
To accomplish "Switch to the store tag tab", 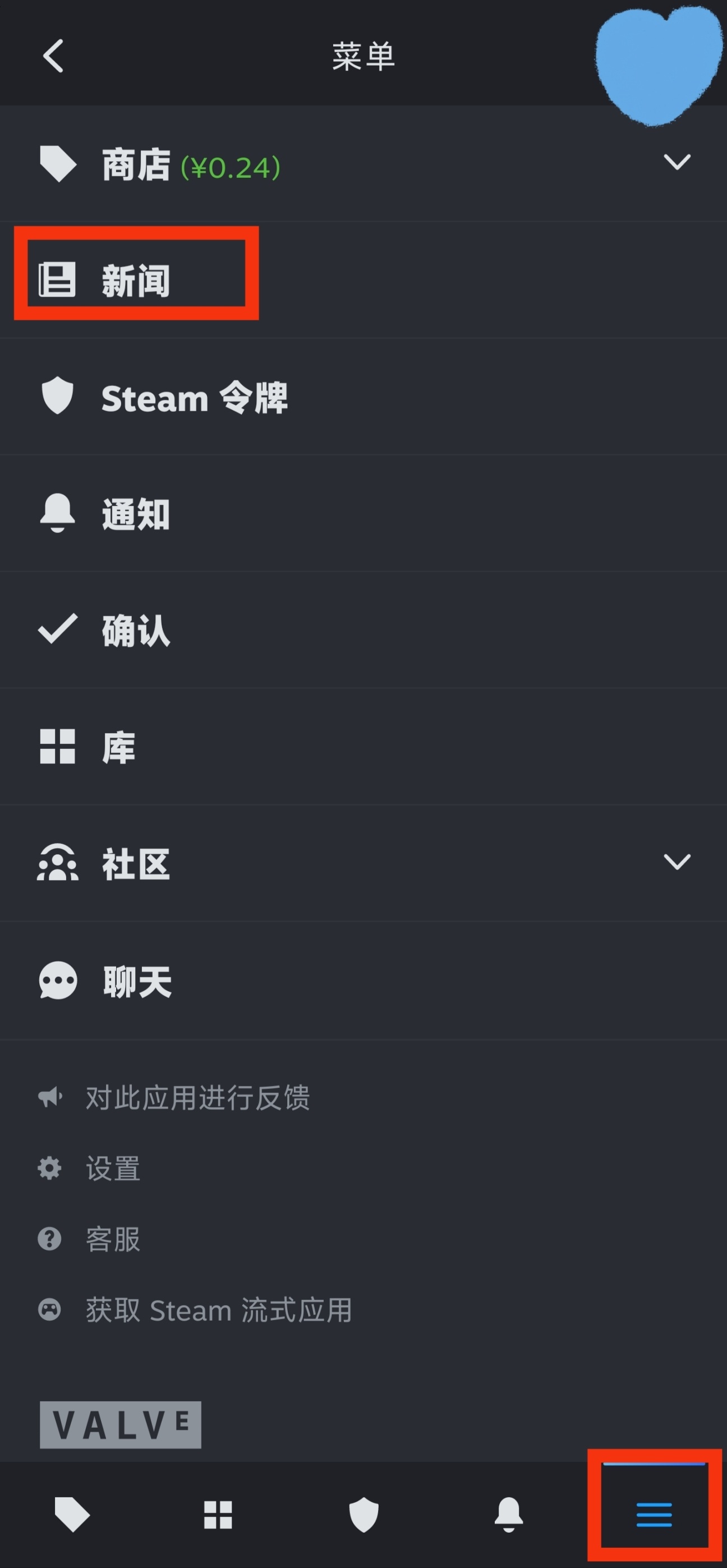I will (x=72, y=1515).
